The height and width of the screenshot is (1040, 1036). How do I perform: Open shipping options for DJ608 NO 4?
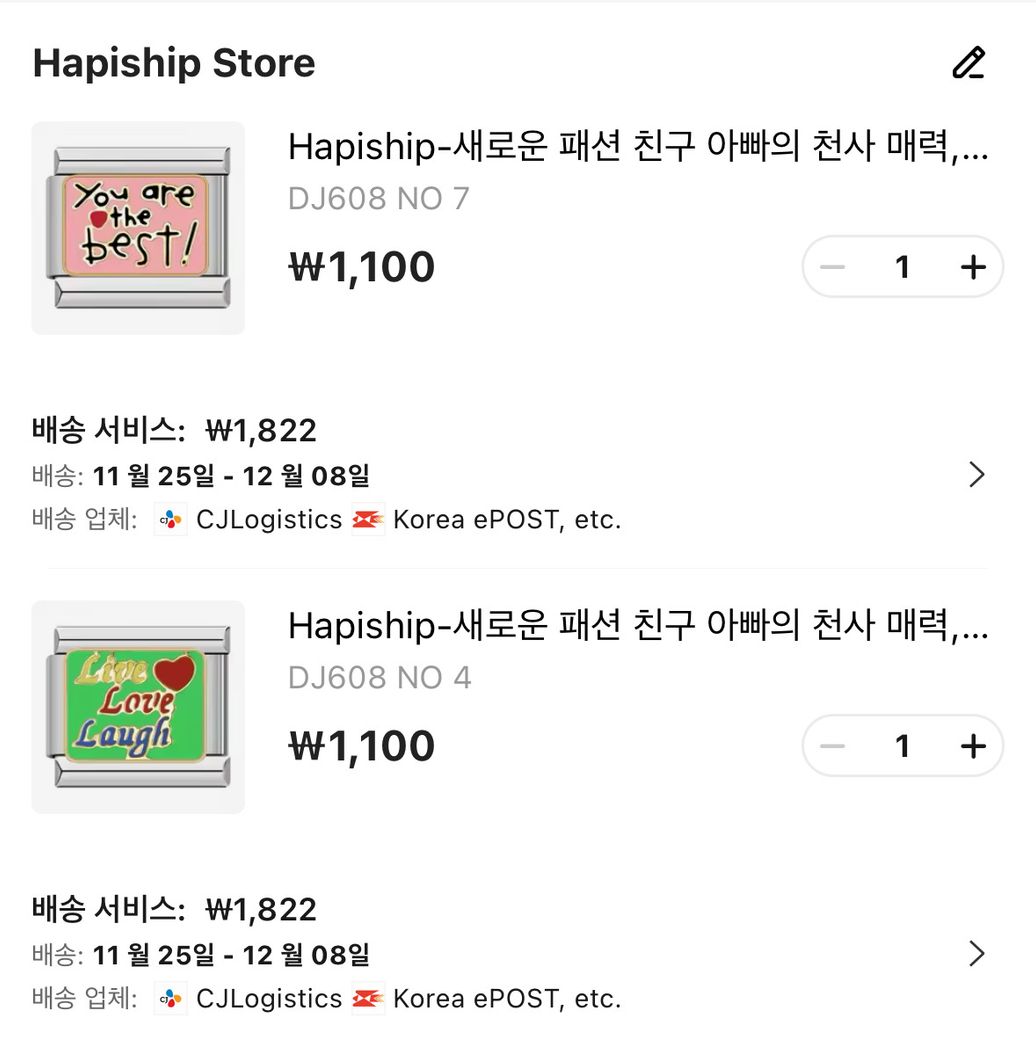tap(977, 954)
